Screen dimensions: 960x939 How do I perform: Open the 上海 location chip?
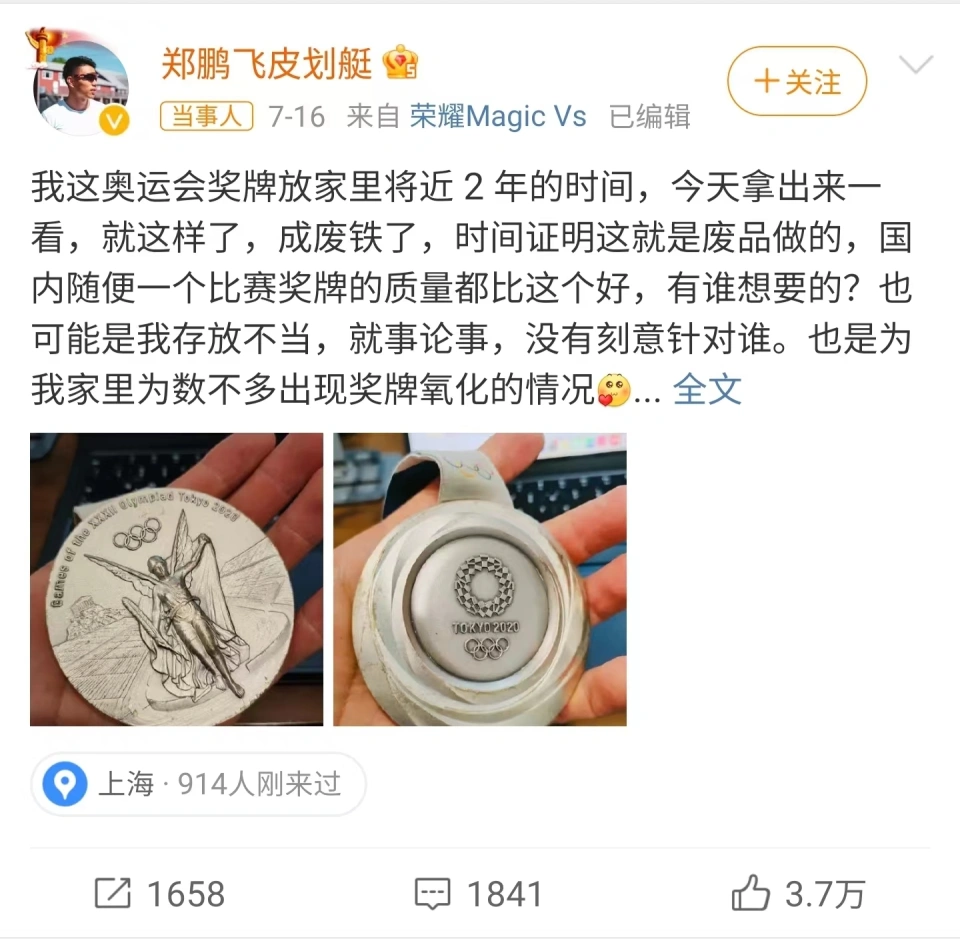pos(198,784)
